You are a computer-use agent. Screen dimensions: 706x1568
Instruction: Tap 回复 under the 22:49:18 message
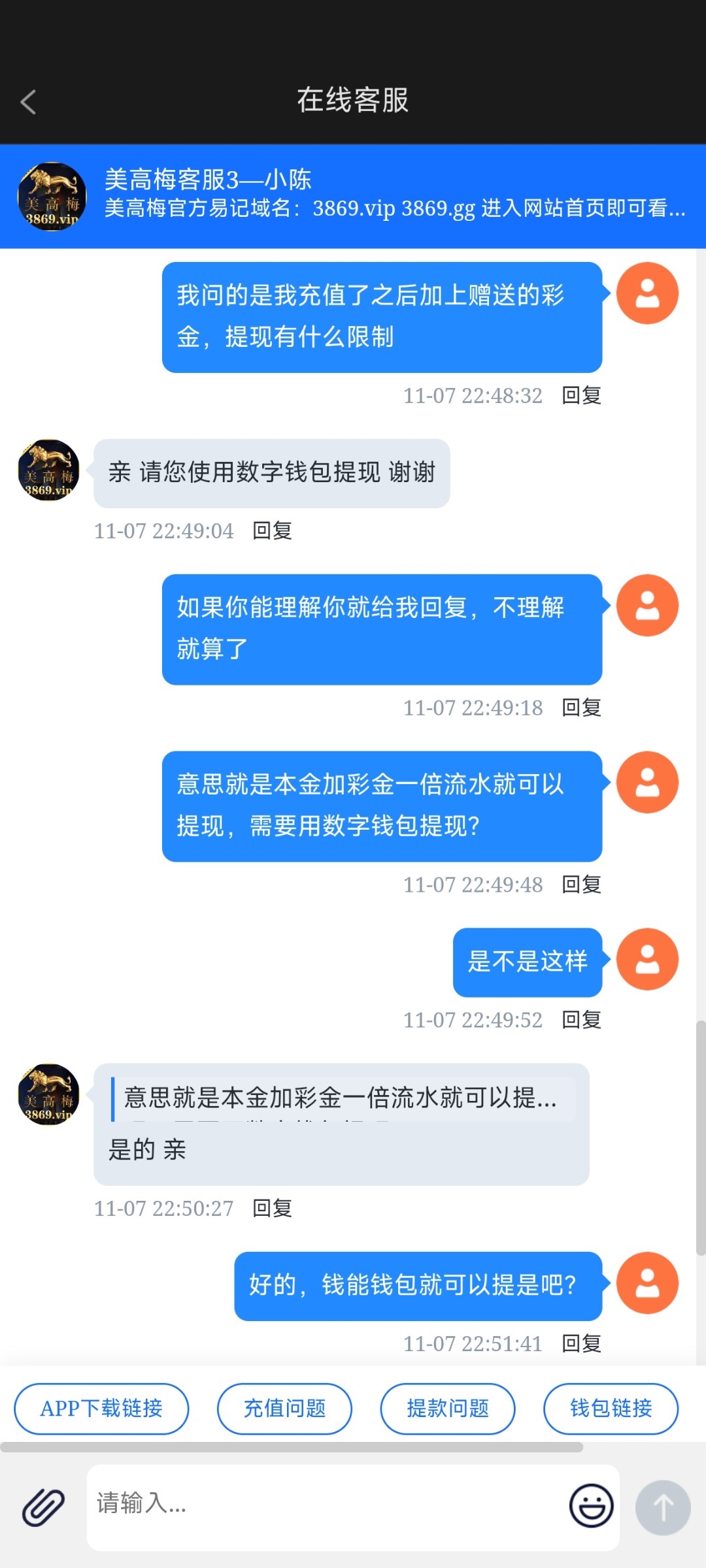(x=581, y=708)
